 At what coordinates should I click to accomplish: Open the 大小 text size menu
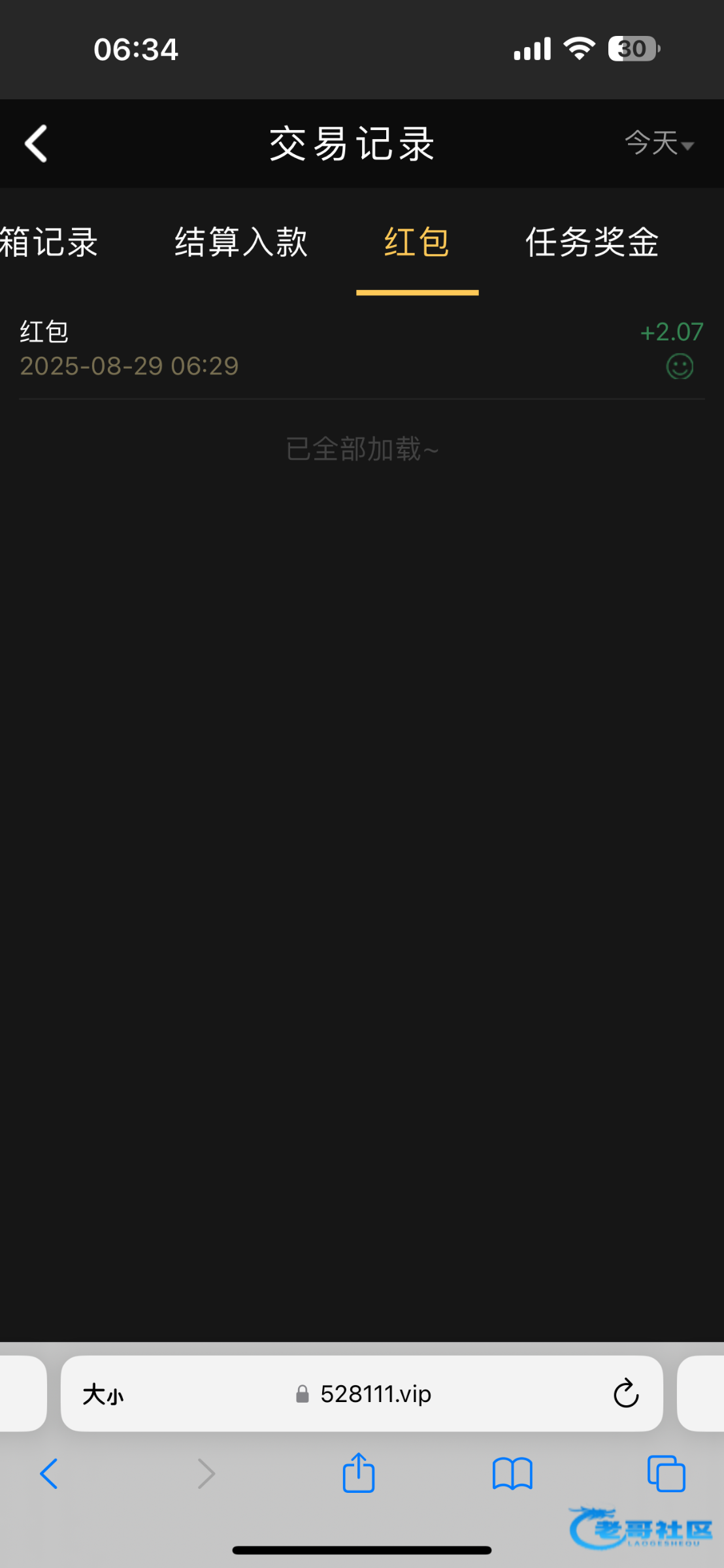pos(103,1394)
